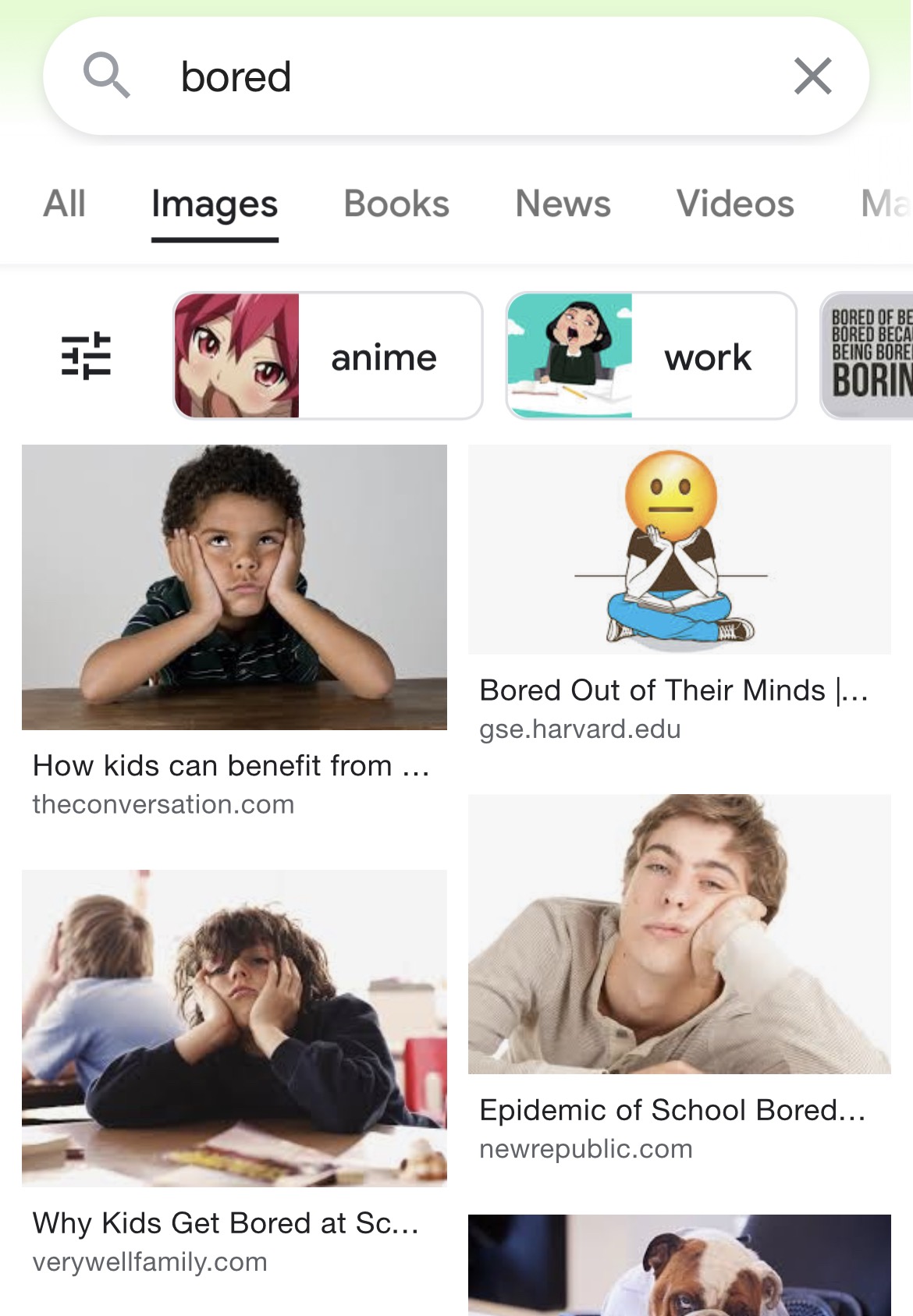Select the Images tab
Viewport: 913px width, 1316px height.
click(215, 204)
